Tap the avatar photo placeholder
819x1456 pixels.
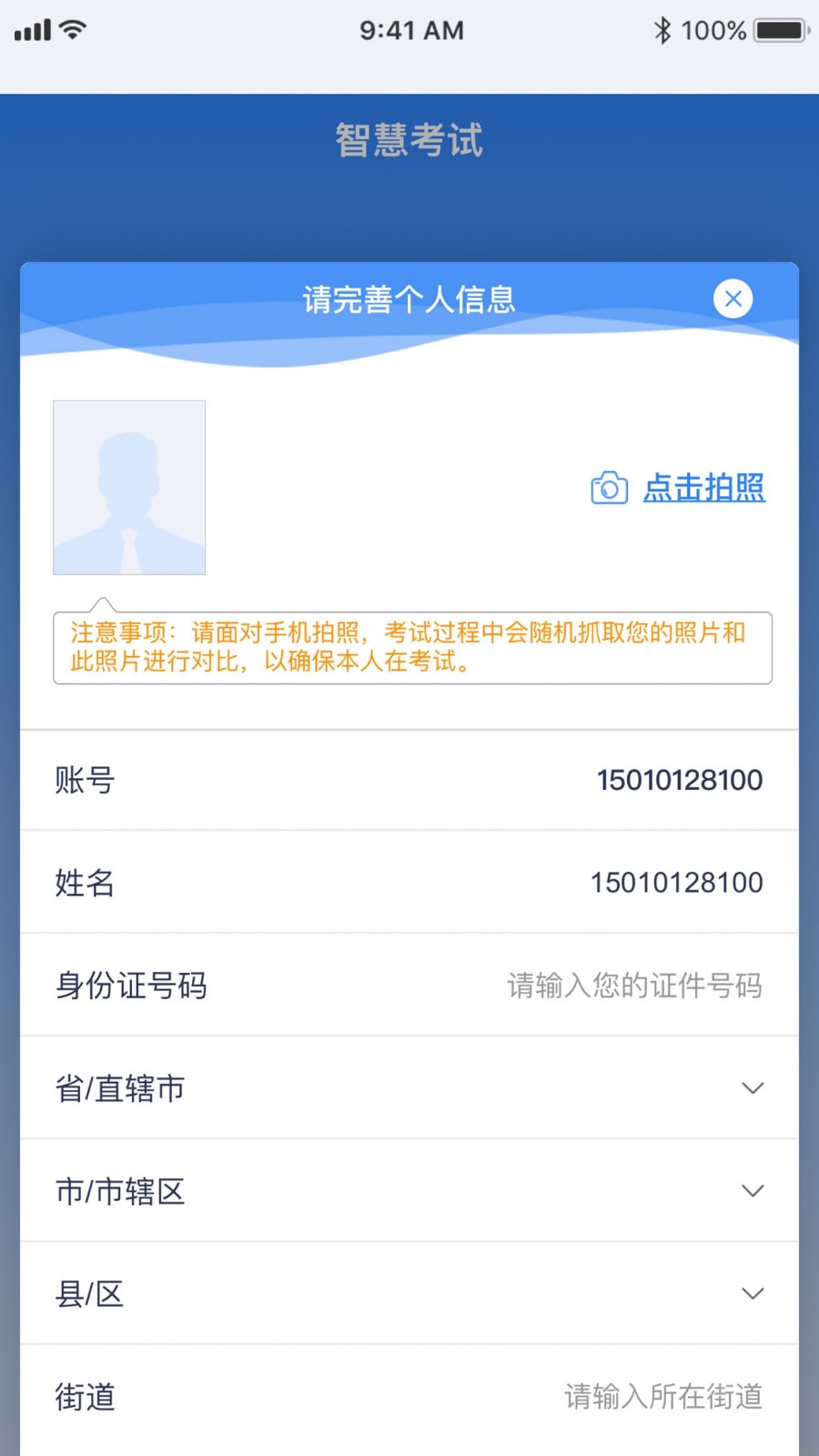pos(129,487)
